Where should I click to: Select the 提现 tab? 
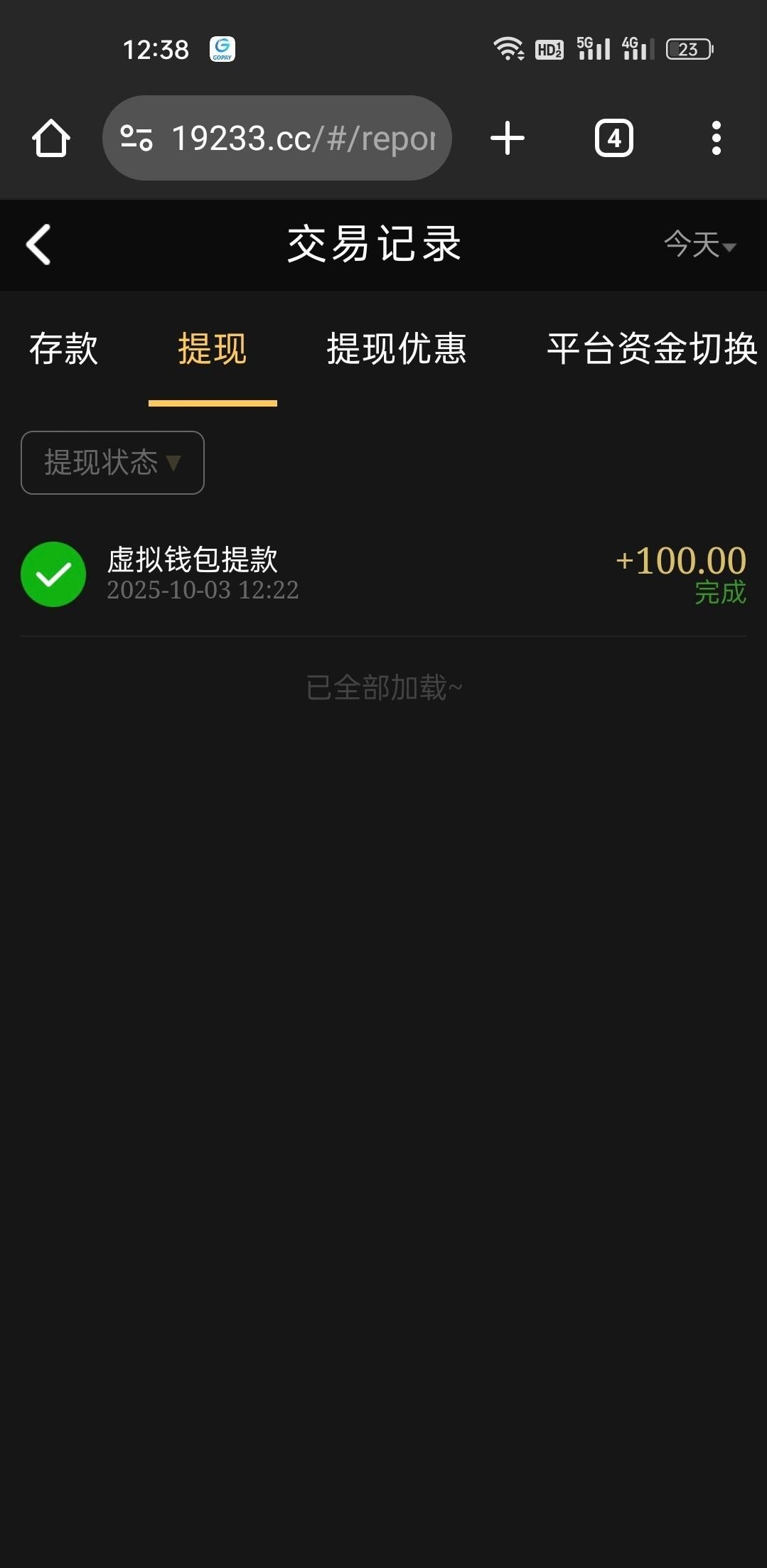click(x=212, y=349)
